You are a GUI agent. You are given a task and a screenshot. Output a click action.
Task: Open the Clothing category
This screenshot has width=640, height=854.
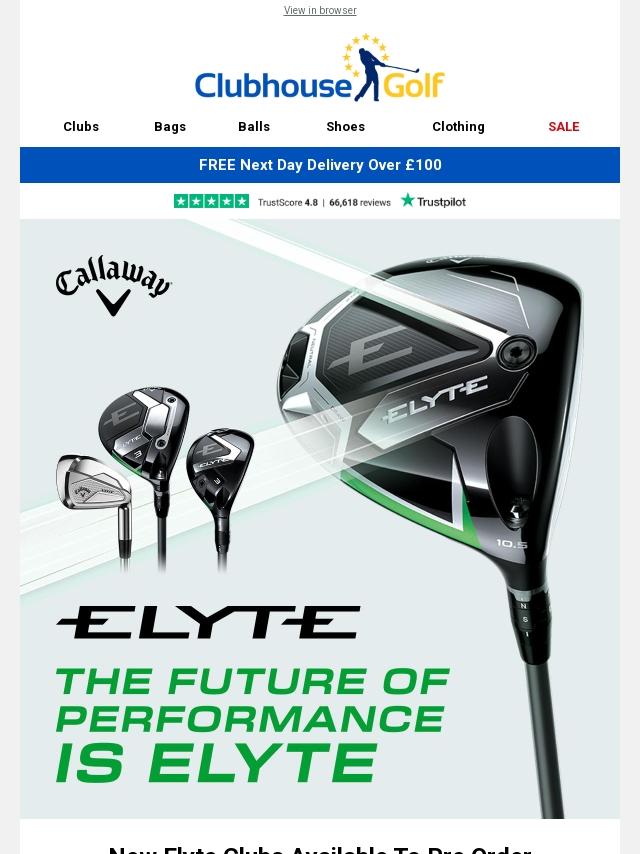click(458, 127)
